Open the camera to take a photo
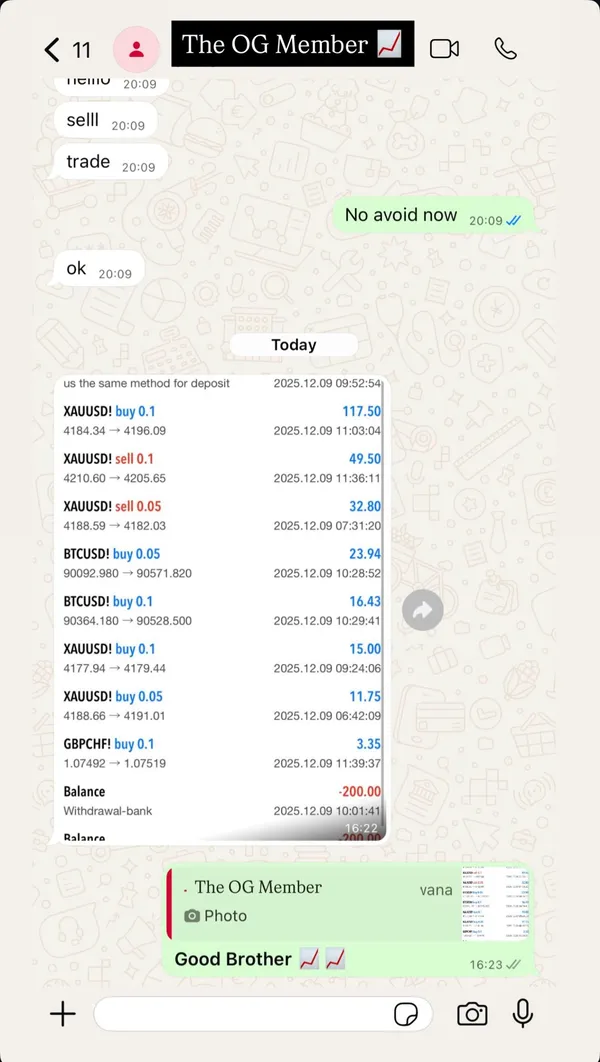Viewport: 600px width, 1062px height. [472, 1014]
